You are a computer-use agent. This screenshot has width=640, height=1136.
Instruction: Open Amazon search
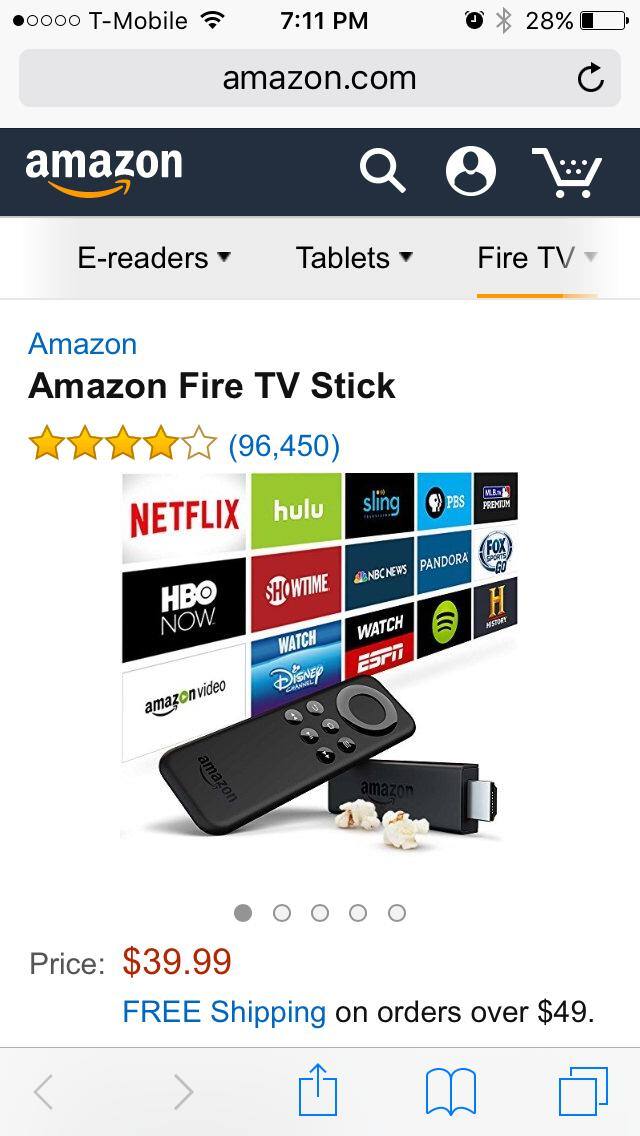(x=382, y=171)
